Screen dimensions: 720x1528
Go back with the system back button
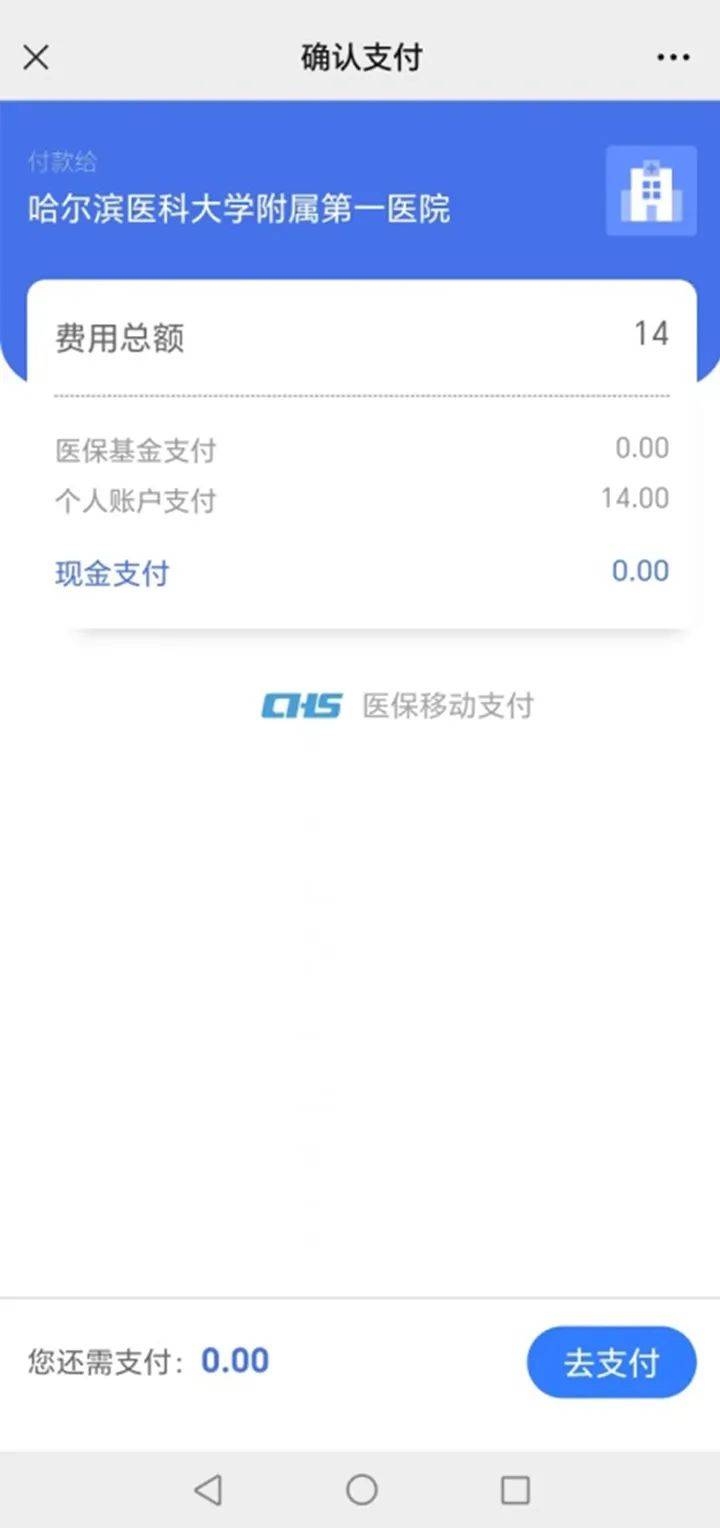pyautogui.click(x=207, y=1490)
